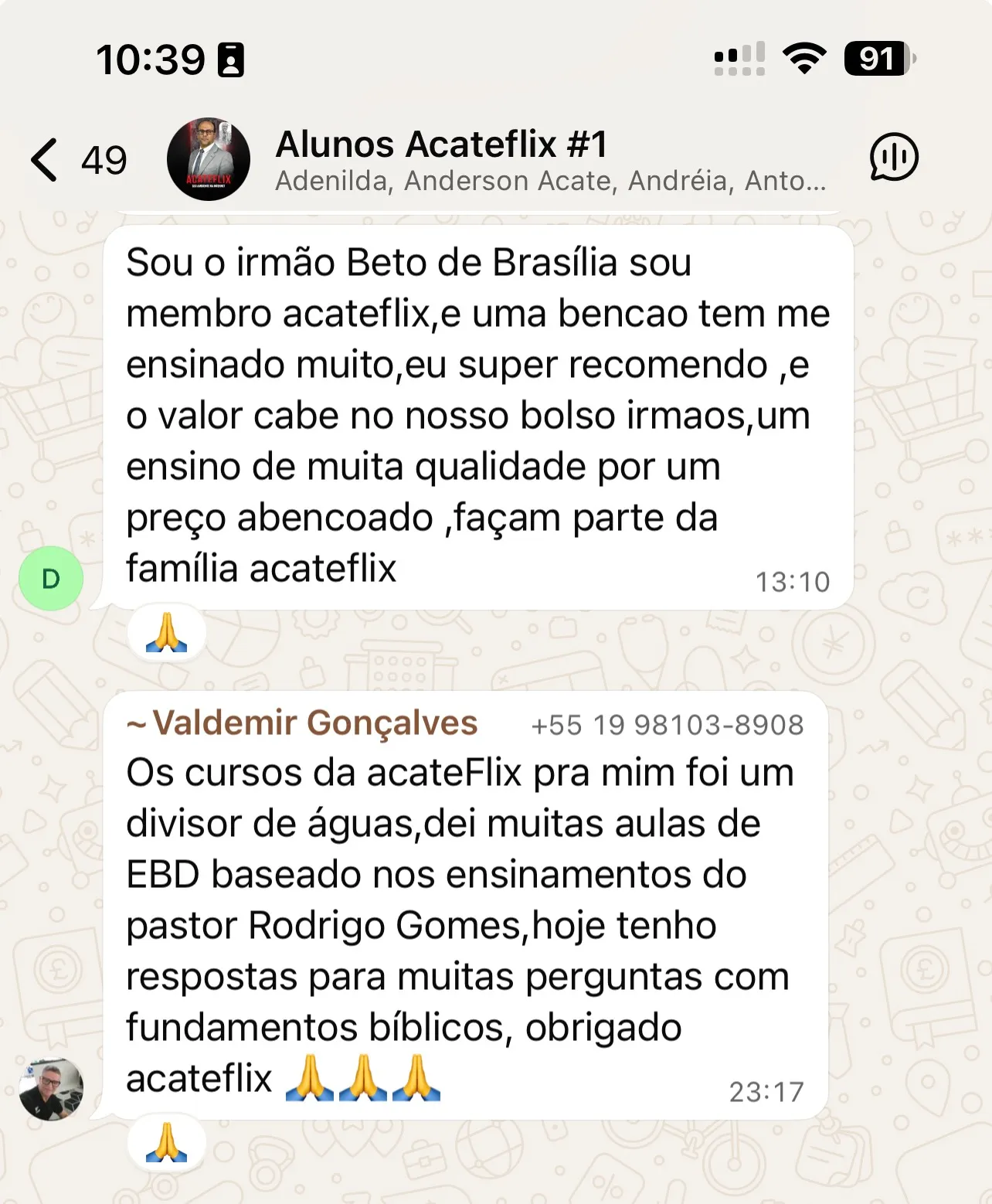
Task: Toggle the praying hands reaction under Beto's message
Action: (x=167, y=632)
